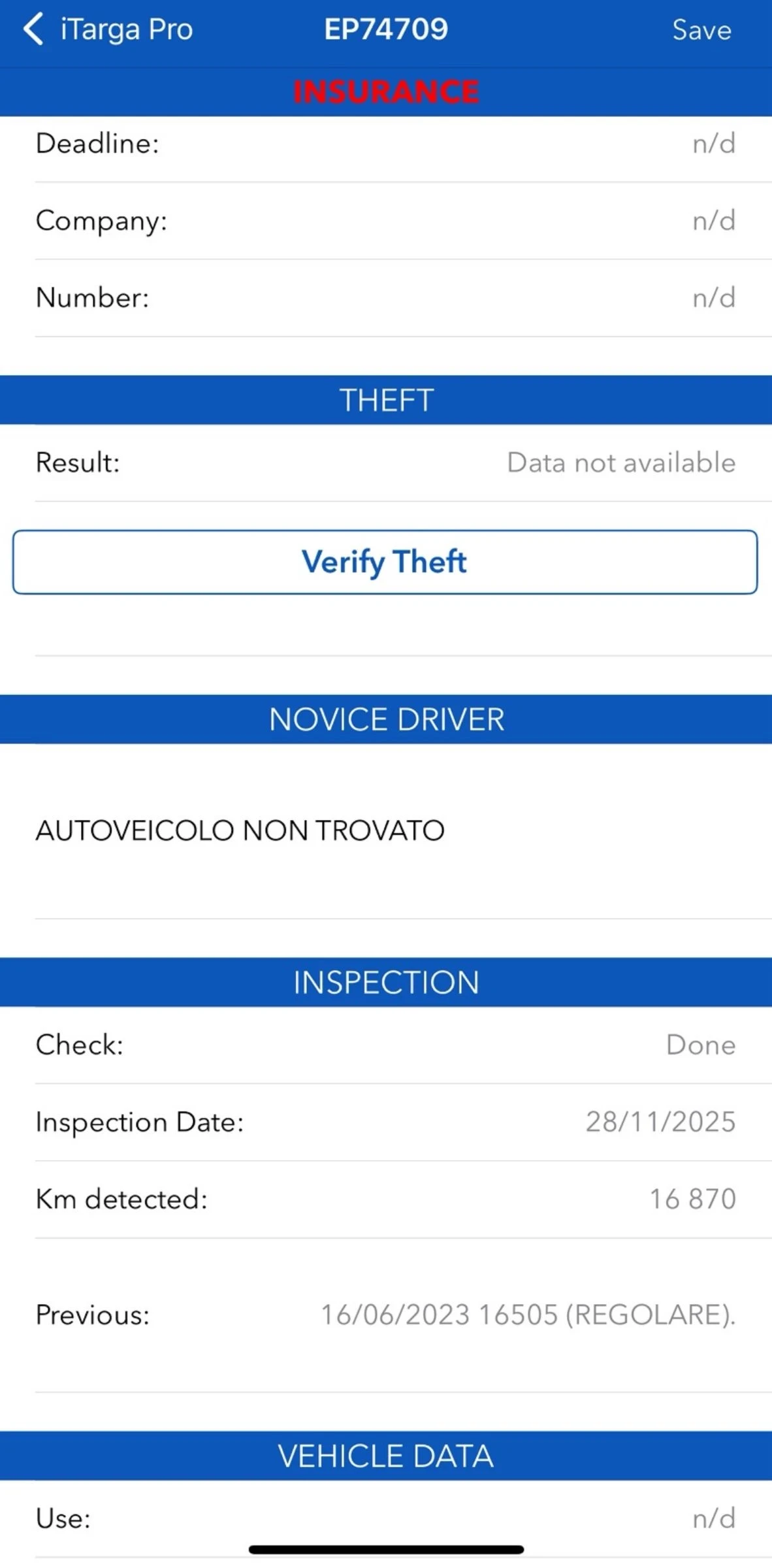Select the Check row marked Done
772x1568 pixels.
[386, 1045]
